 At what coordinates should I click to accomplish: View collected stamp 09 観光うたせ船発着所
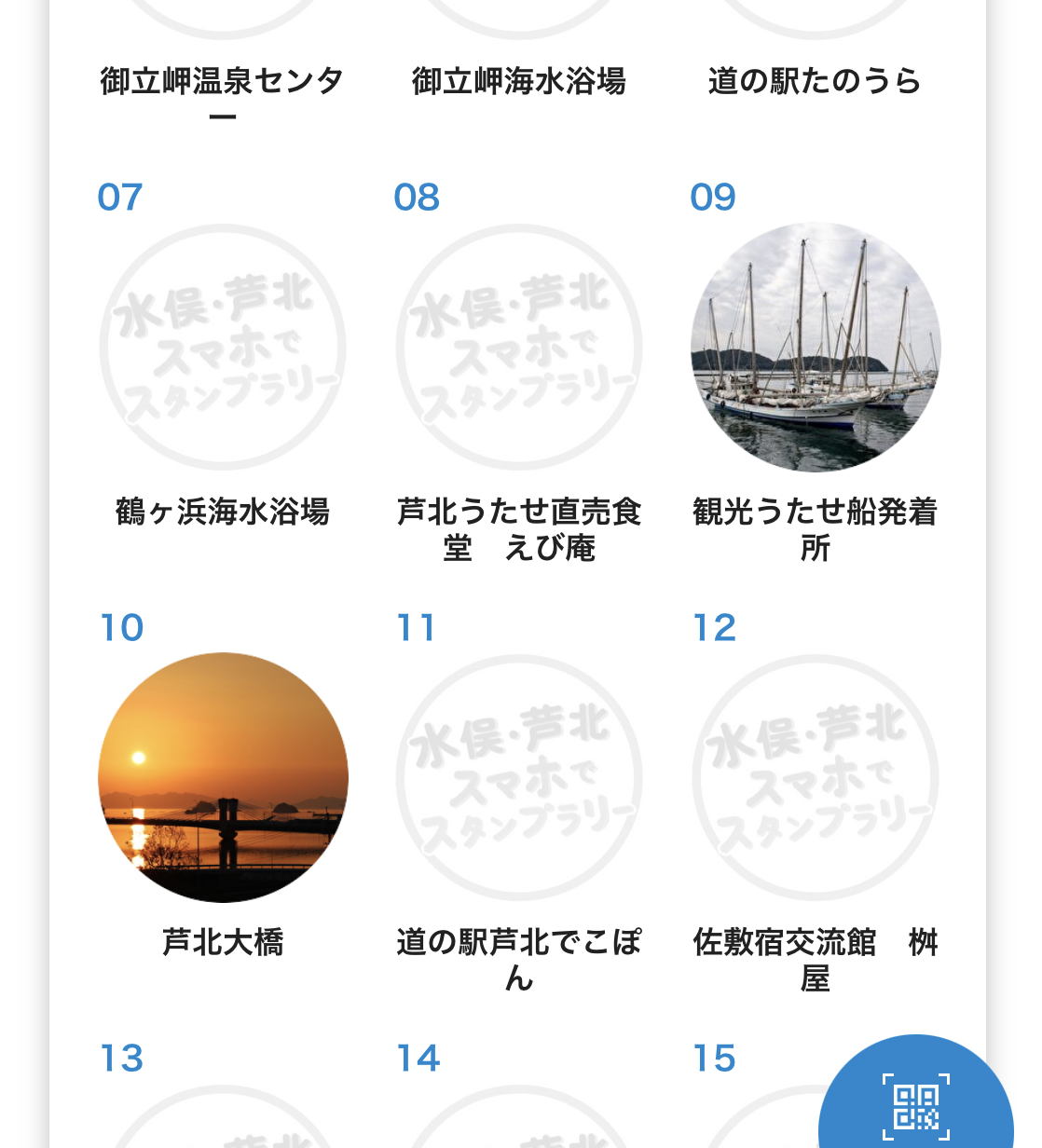pos(816,348)
